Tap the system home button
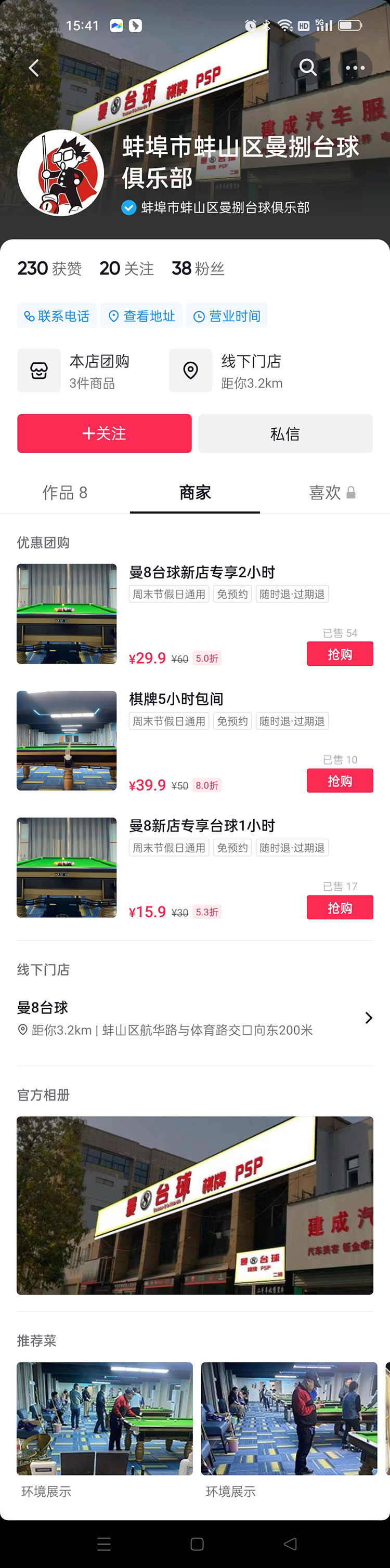Viewport: 390px width, 1568px height. point(196,1544)
